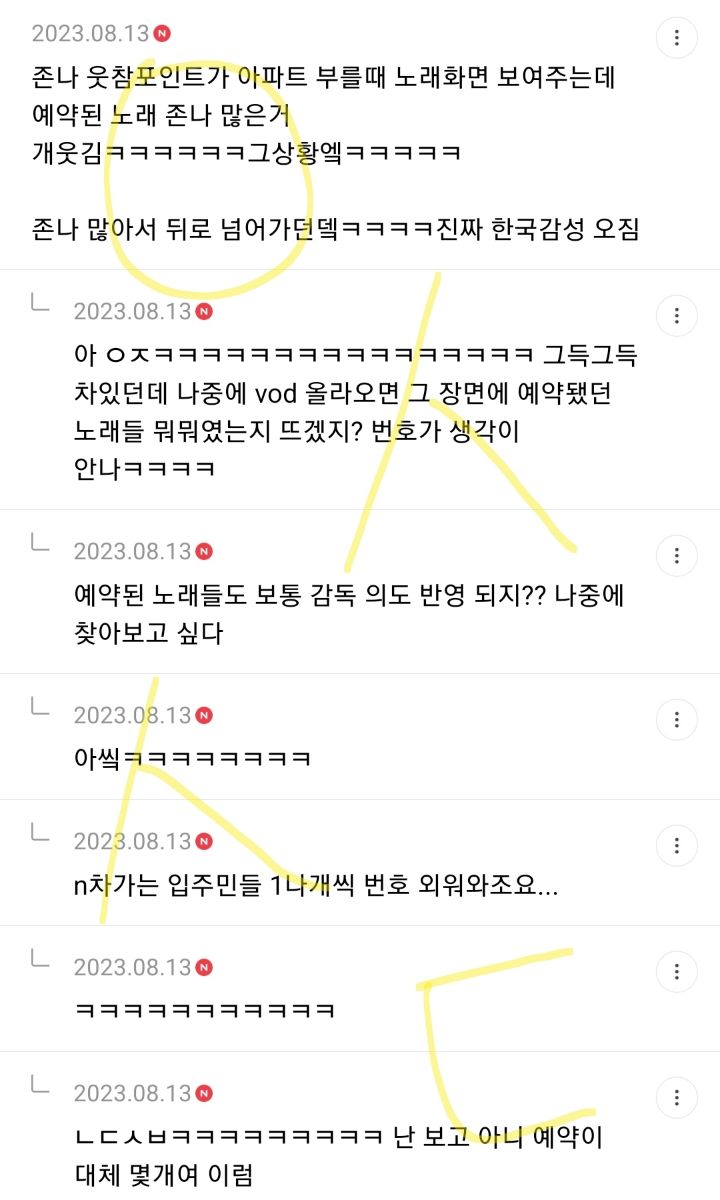Open overflow menu on the vod reply

click(677, 316)
